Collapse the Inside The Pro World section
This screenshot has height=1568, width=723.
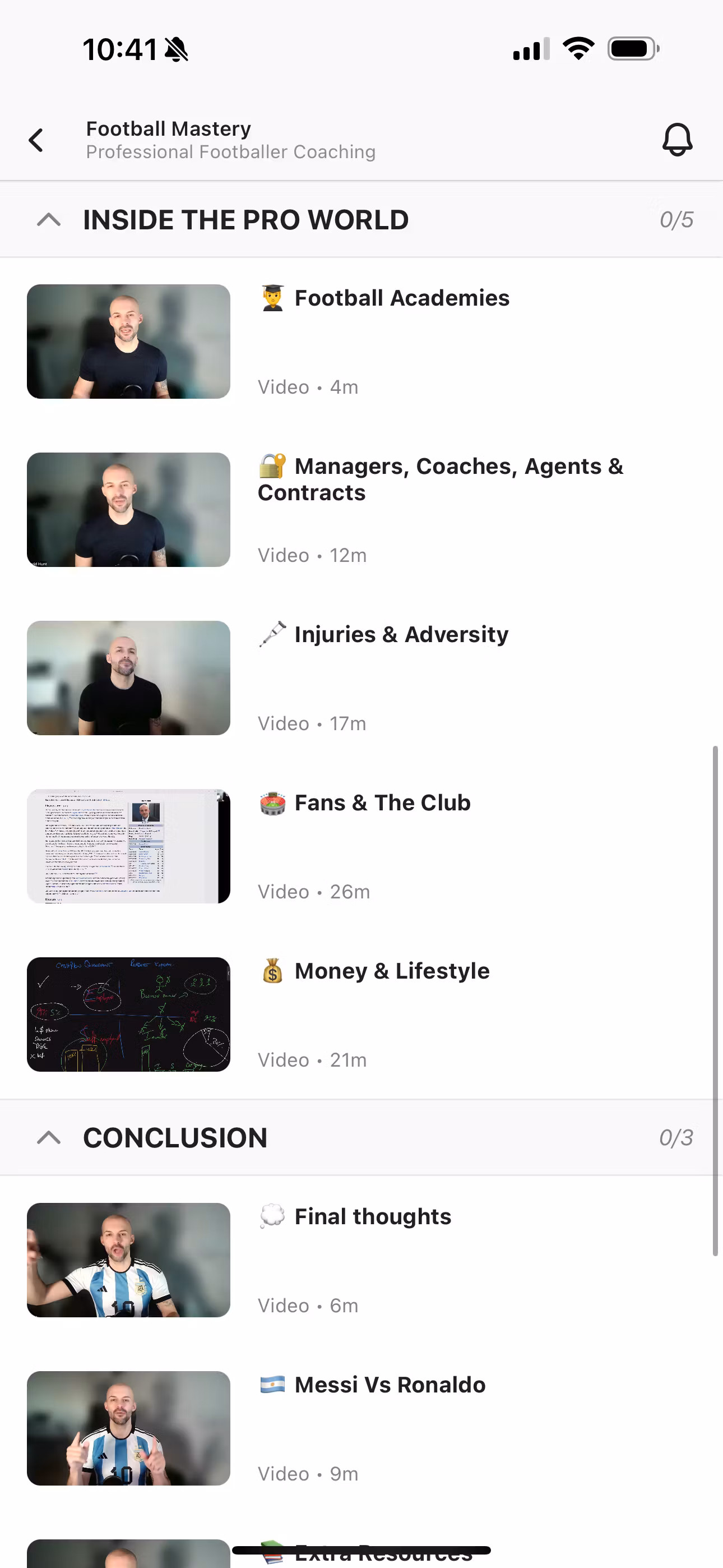tap(49, 220)
